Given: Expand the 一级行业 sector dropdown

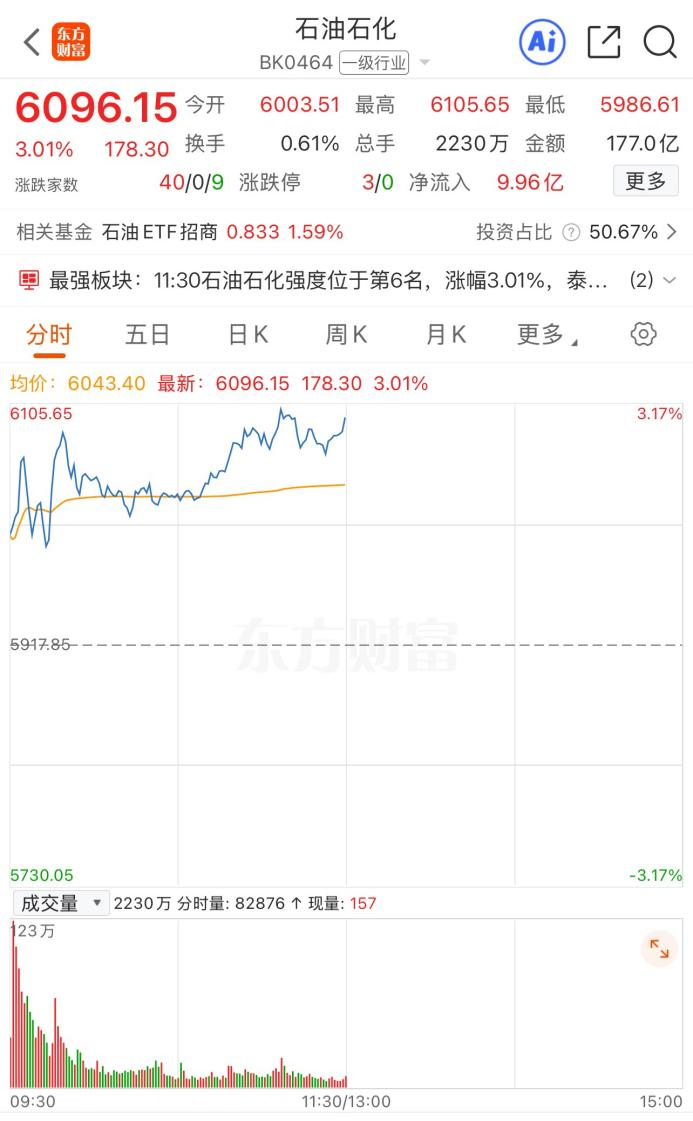Looking at the screenshot, I should point(424,63).
